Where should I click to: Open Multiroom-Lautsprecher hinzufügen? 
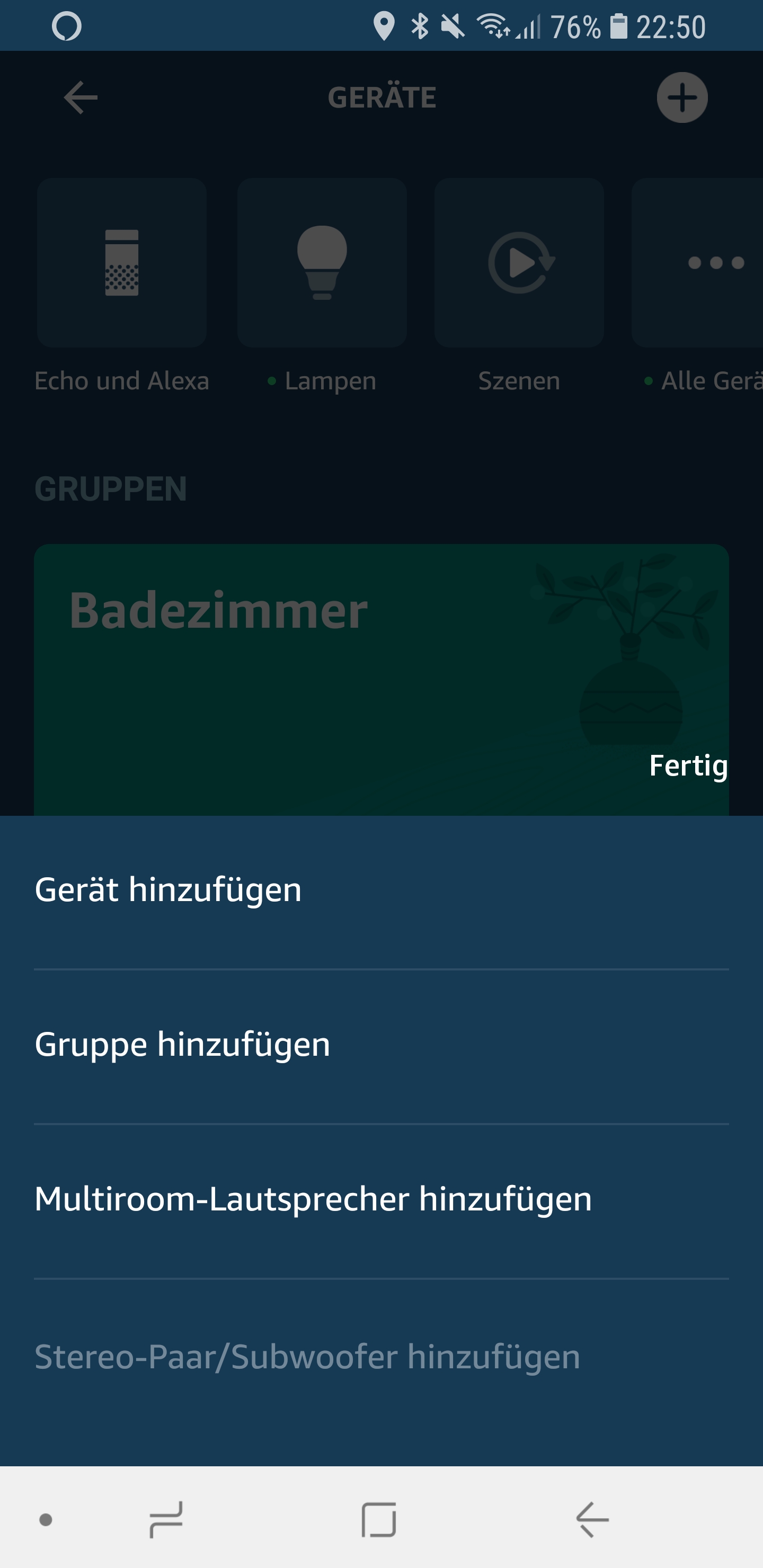click(x=313, y=1199)
